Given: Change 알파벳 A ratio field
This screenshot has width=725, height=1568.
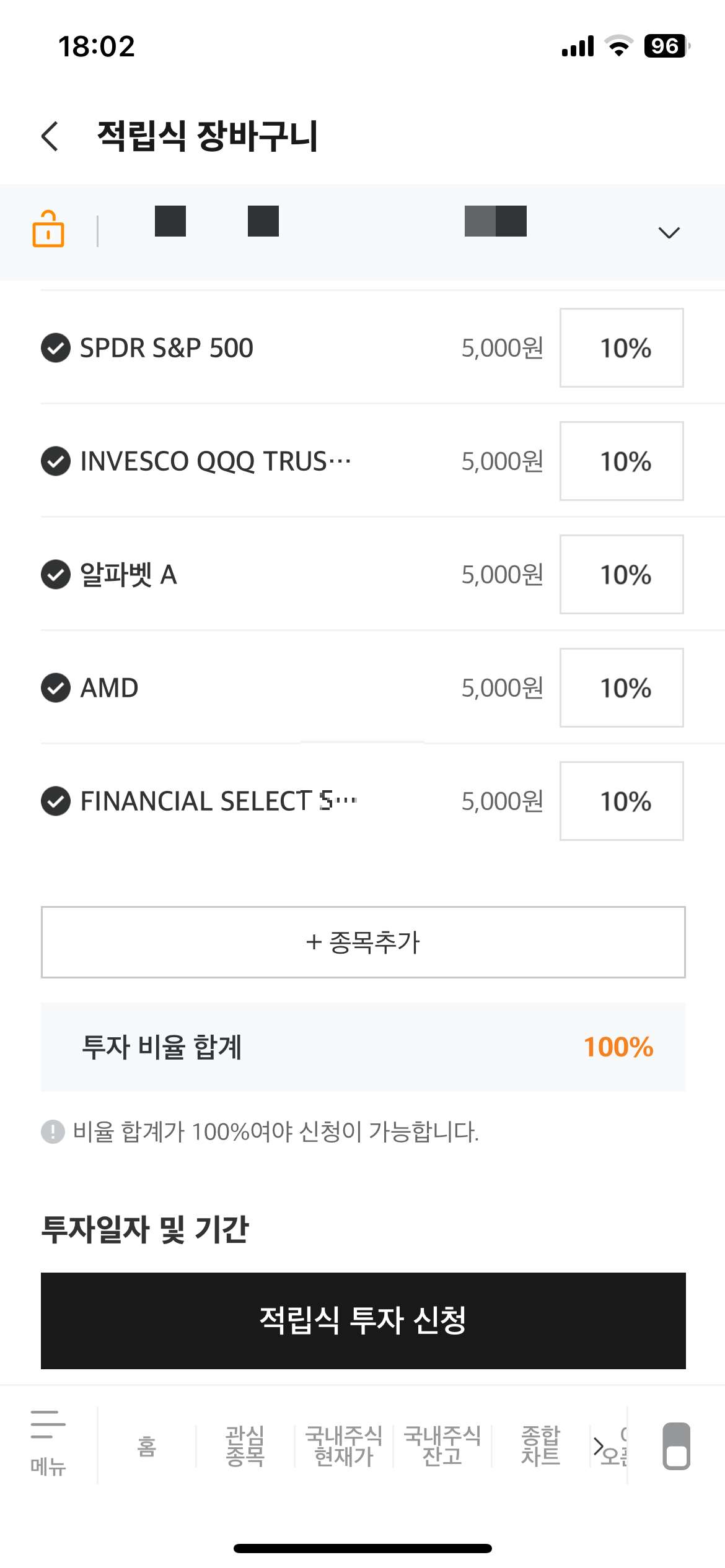Looking at the screenshot, I should (622, 575).
